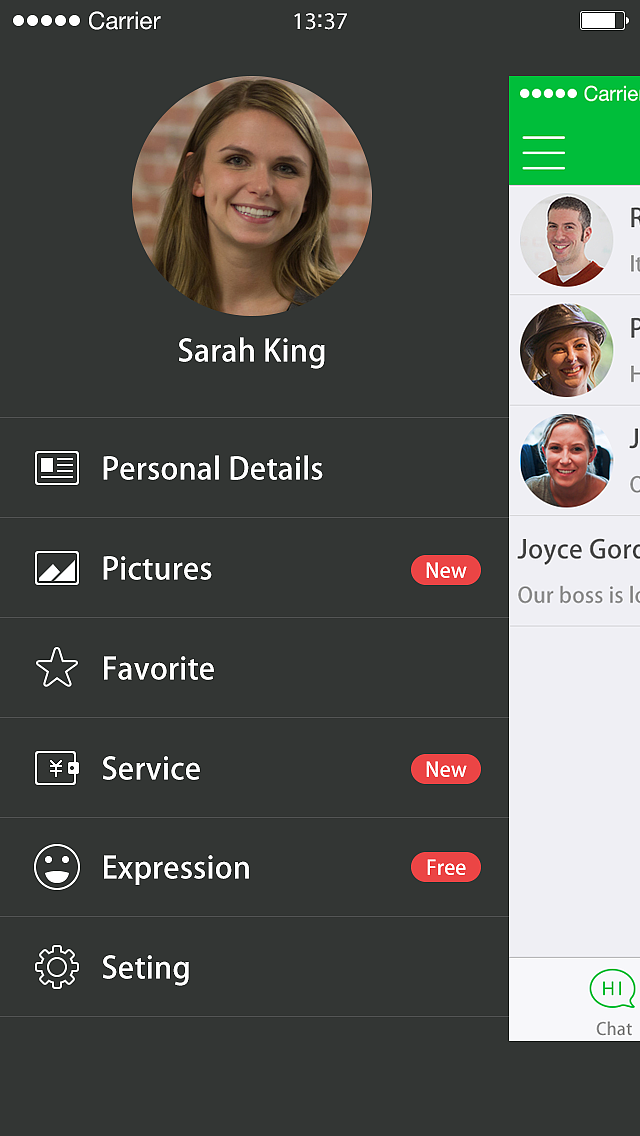This screenshot has height=1136, width=640.
Task: Close the drawer with the hamburger icon
Action: (544, 153)
